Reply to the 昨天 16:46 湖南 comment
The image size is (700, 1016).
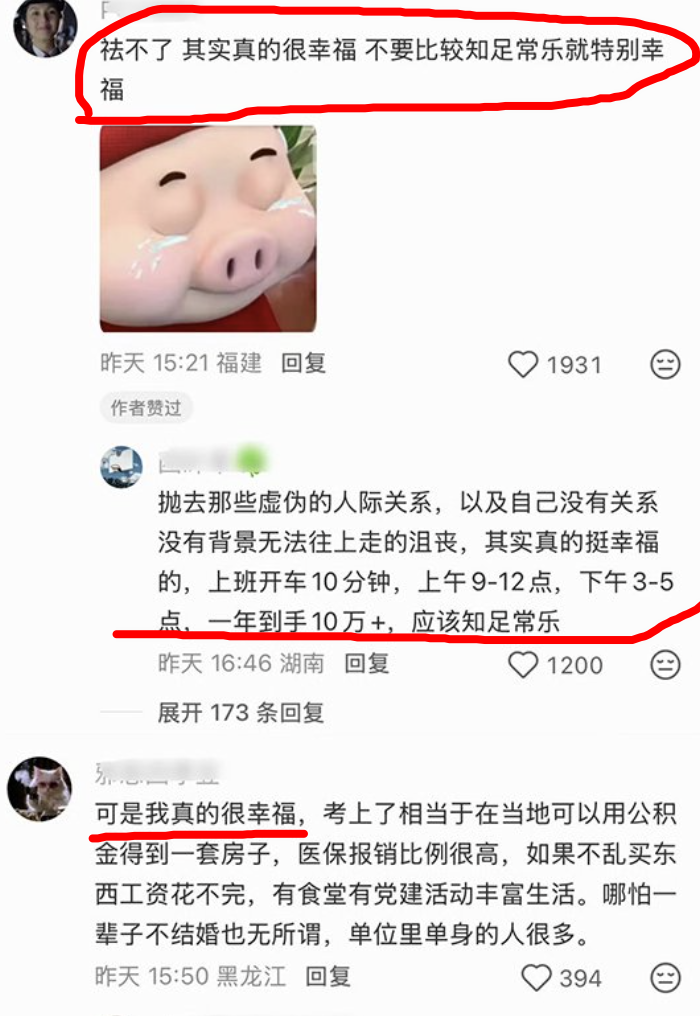[366, 662]
